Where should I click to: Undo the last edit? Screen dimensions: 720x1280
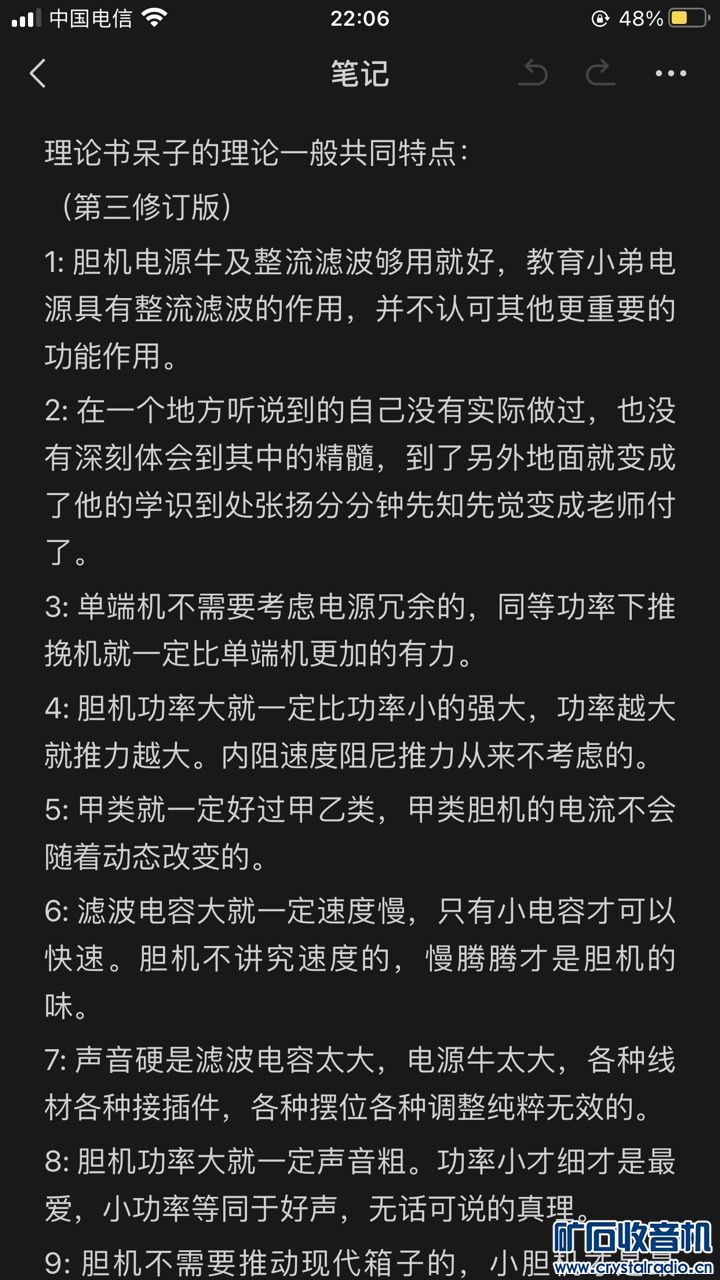534,74
